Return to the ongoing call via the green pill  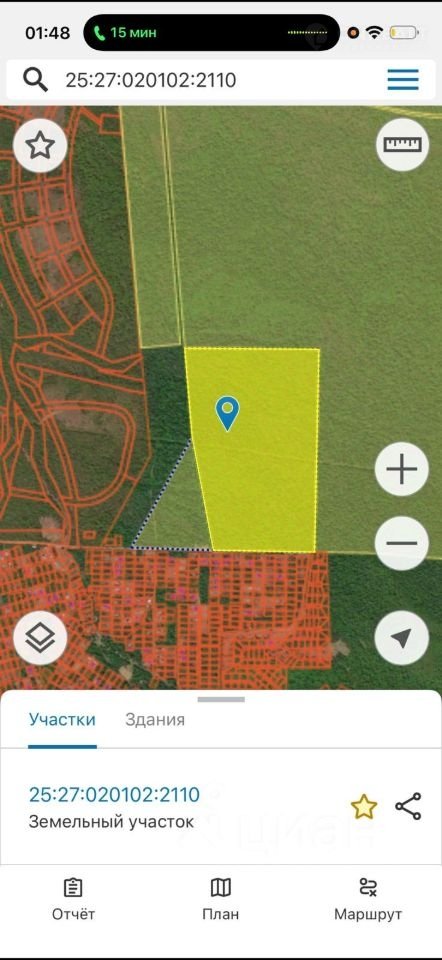click(x=212, y=32)
